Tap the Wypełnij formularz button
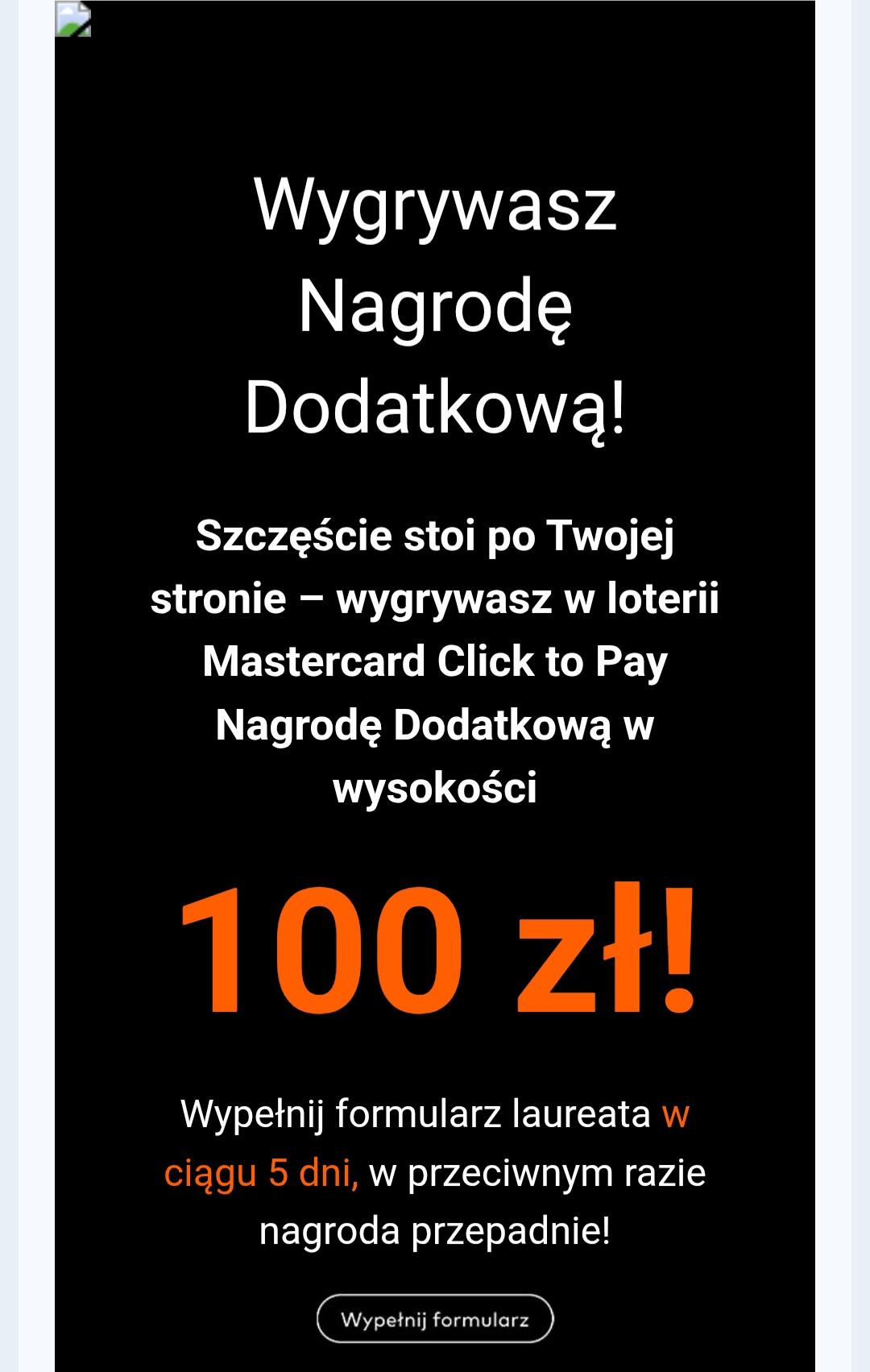The image size is (870, 1372). [x=435, y=1320]
